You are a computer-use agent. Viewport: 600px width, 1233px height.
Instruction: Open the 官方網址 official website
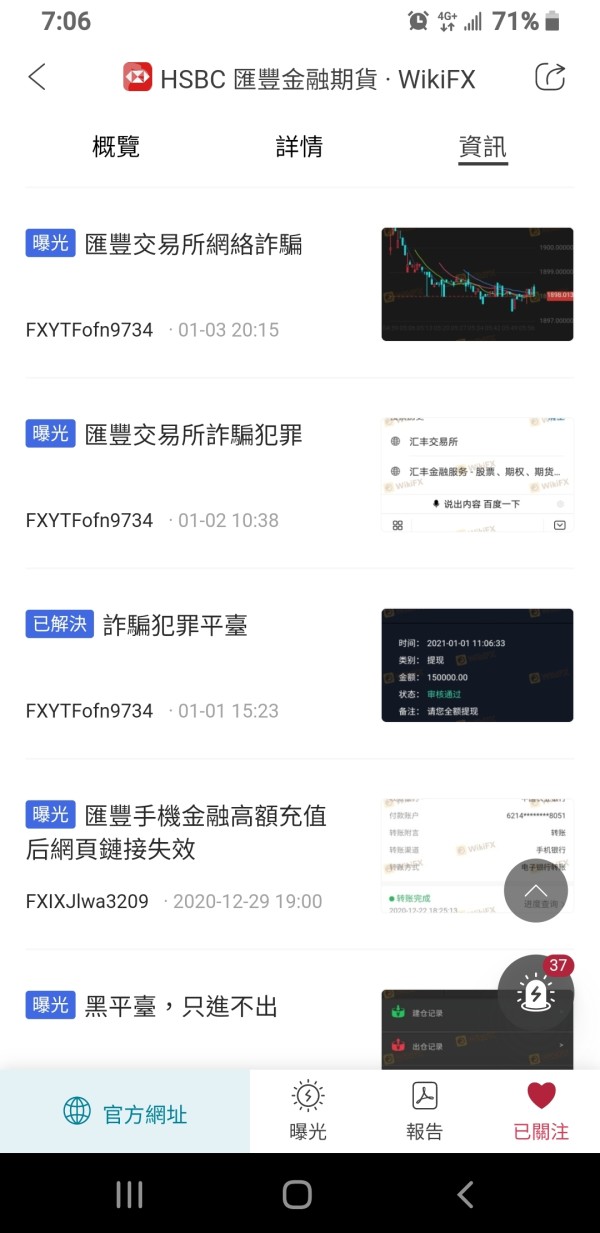click(x=125, y=1113)
